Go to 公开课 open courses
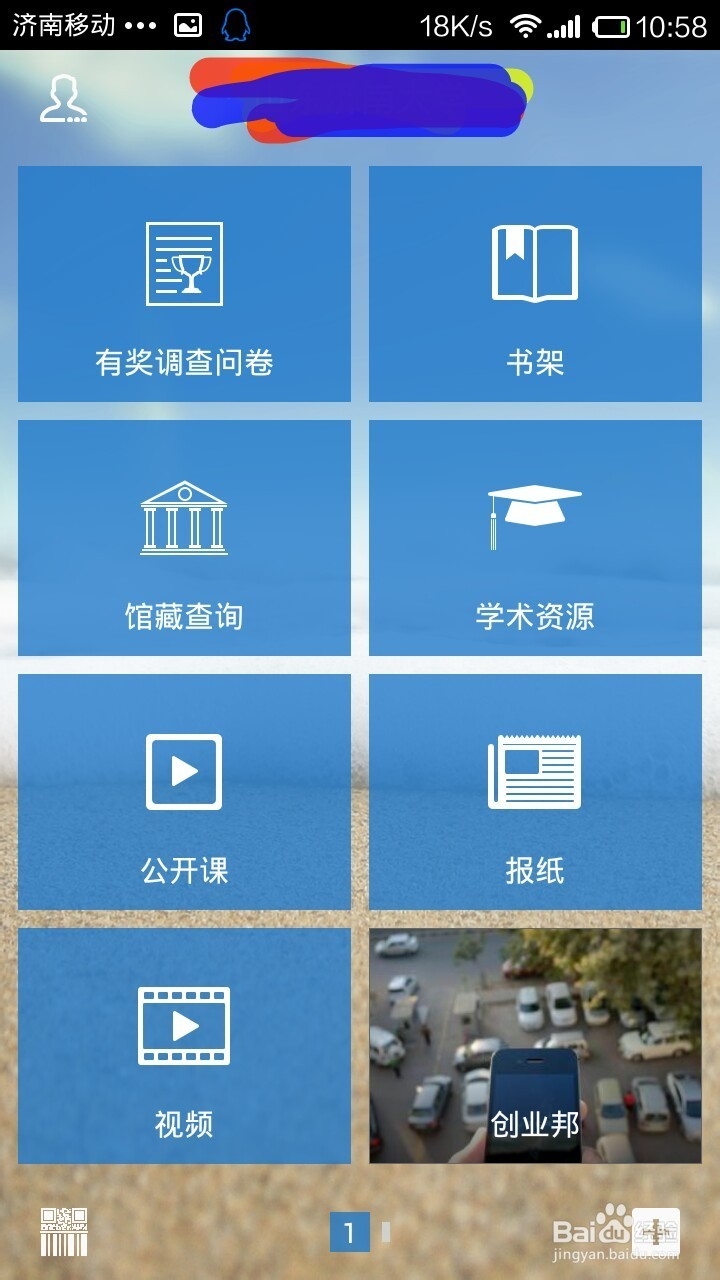 click(184, 792)
